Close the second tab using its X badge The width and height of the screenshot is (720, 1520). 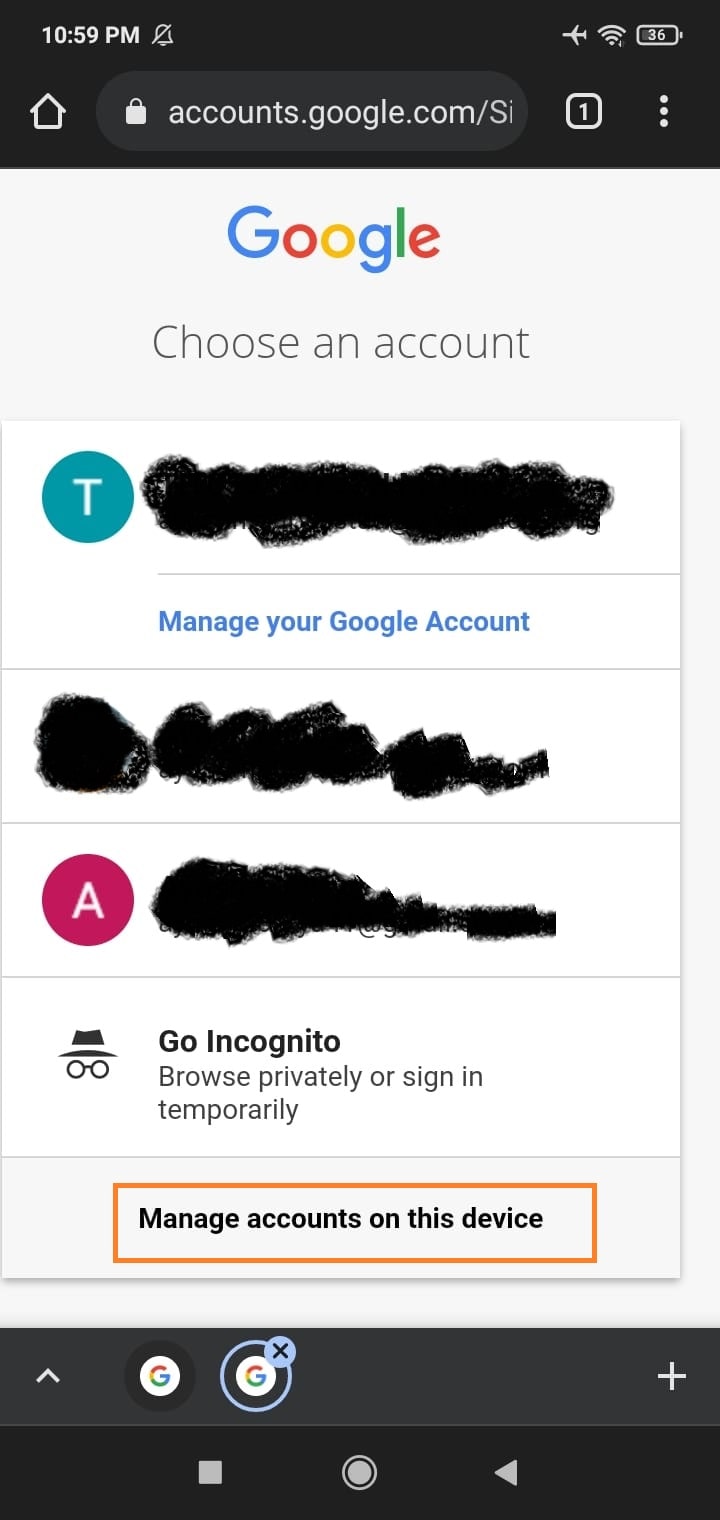[281, 1350]
